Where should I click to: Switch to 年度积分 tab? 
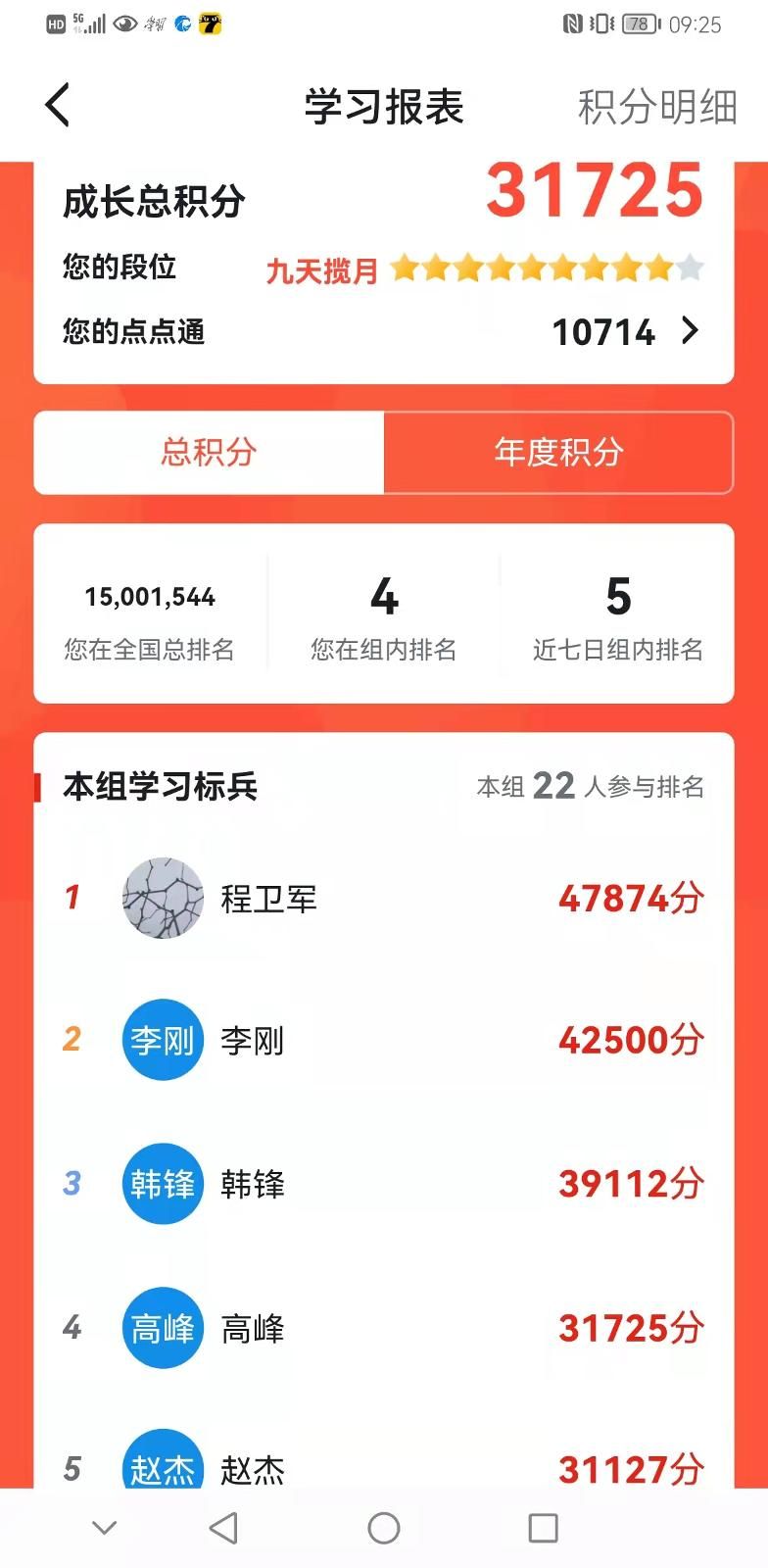pyautogui.click(x=558, y=453)
